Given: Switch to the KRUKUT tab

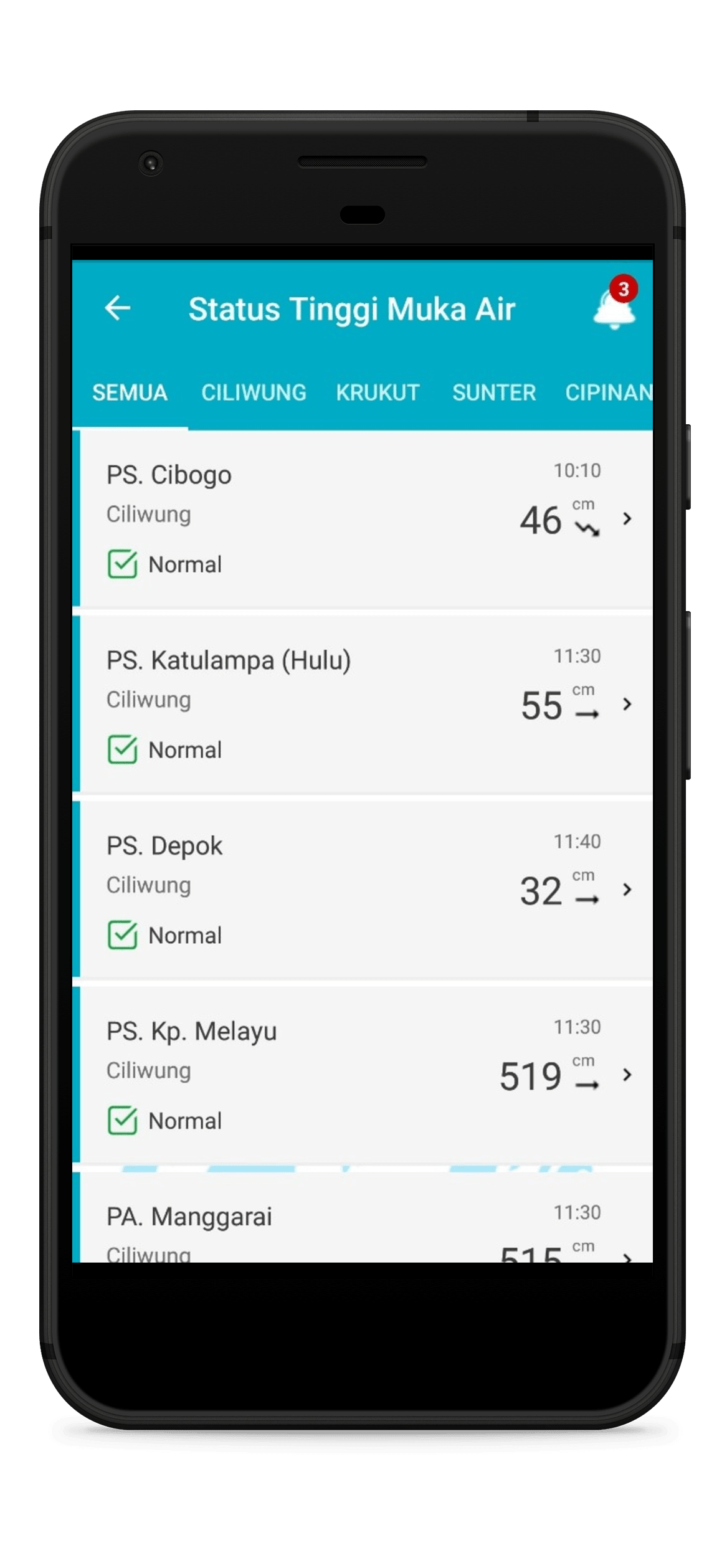Looking at the screenshot, I should click(378, 392).
